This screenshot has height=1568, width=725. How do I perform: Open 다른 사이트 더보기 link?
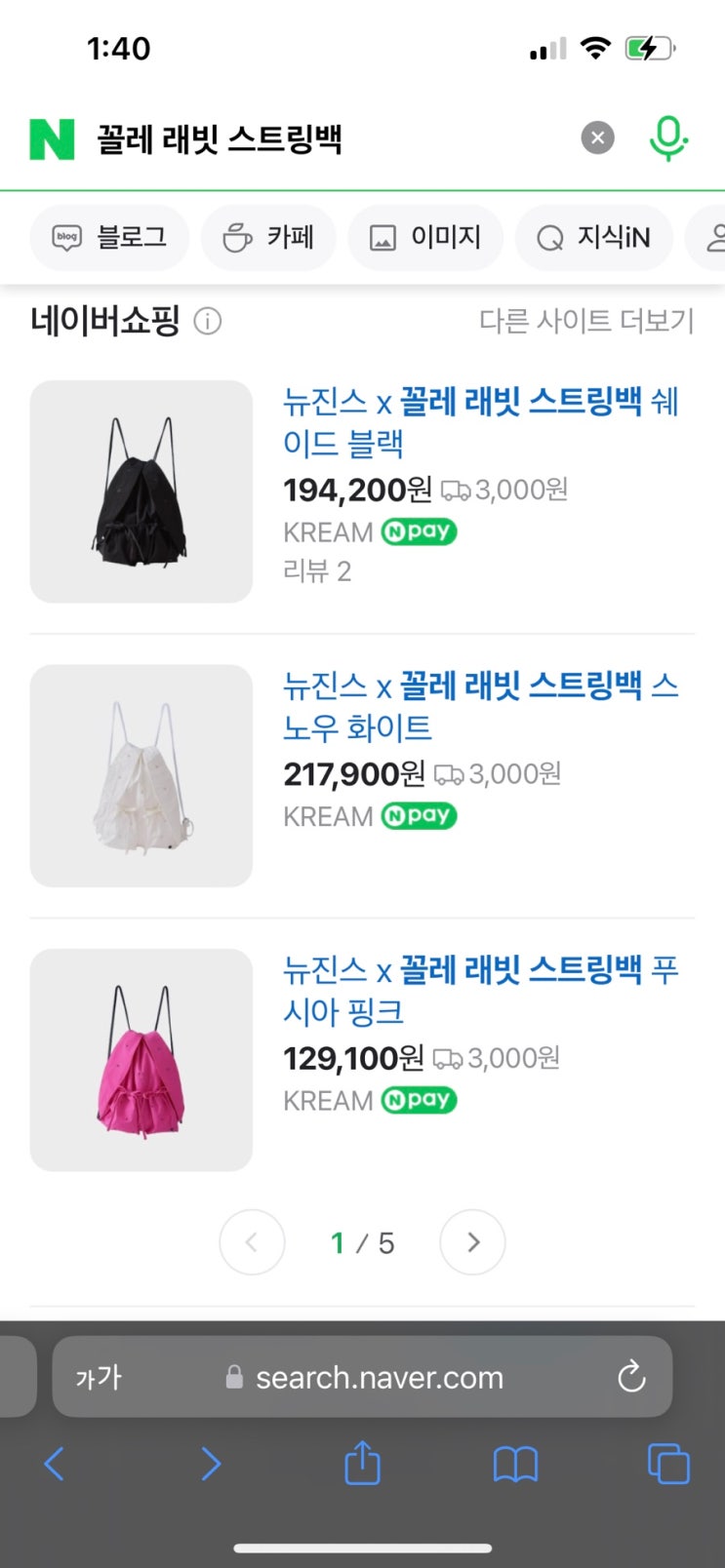(586, 321)
